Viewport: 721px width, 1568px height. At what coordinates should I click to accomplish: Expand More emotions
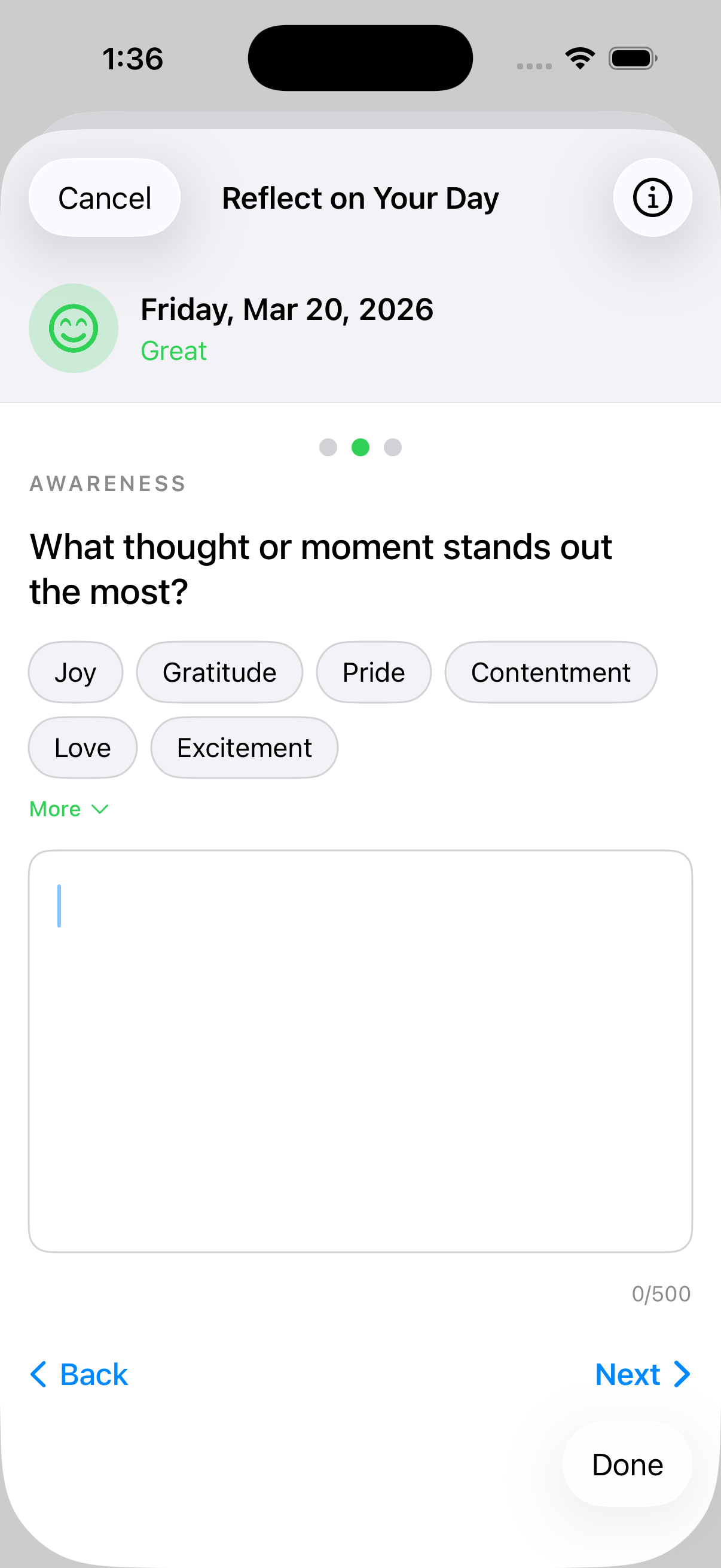[69, 809]
